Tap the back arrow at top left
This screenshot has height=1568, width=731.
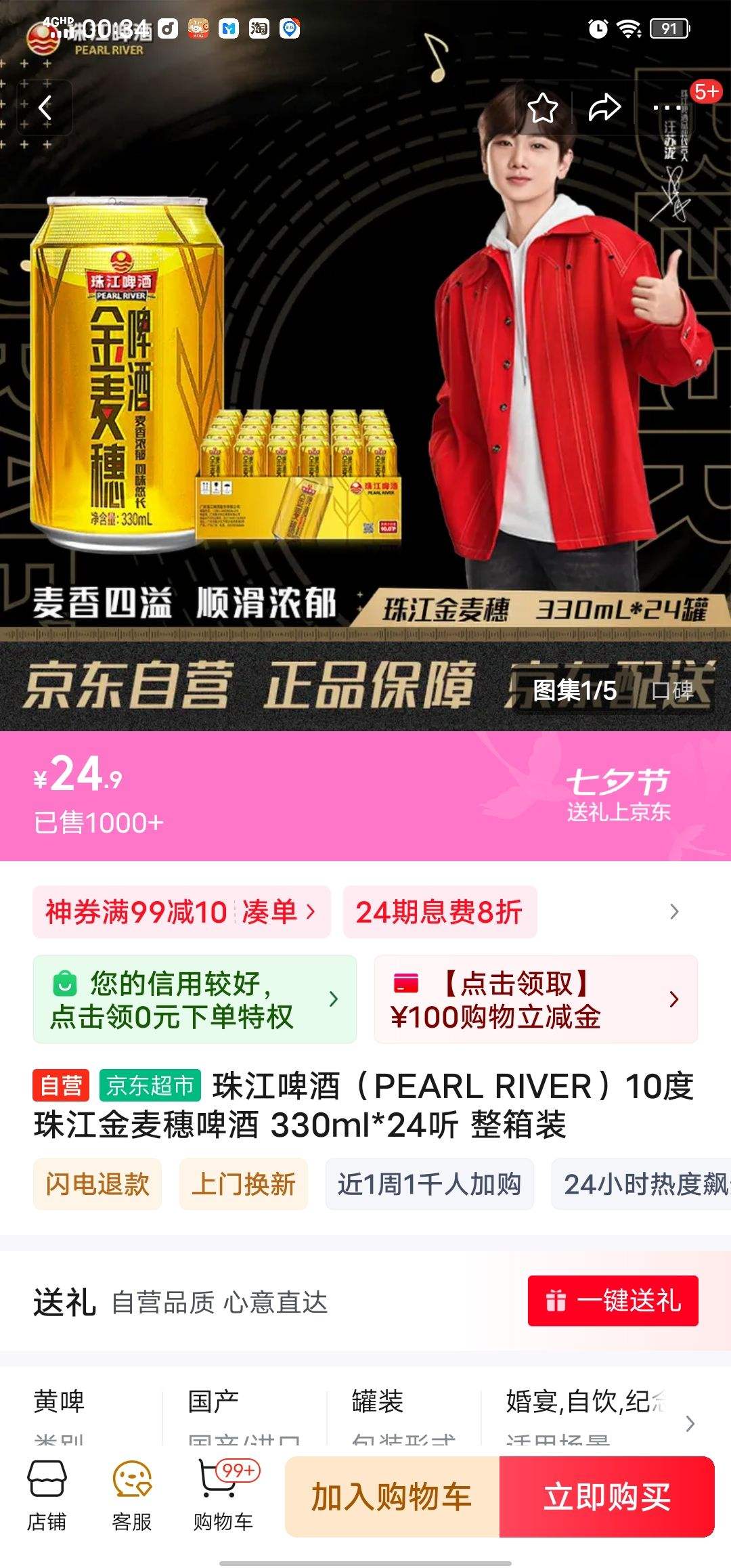tap(44, 107)
